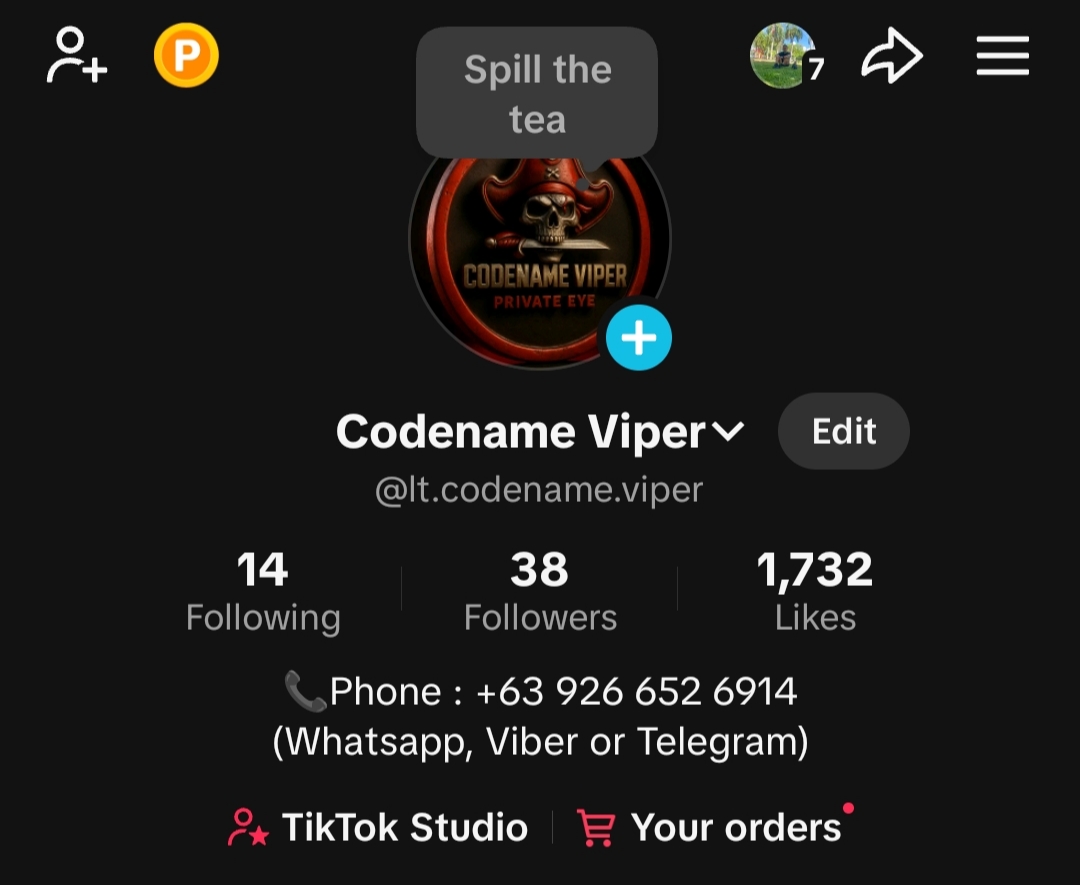This screenshot has height=885, width=1080.
Task: View the 1,732 Likes details
Action: (815, 591)
